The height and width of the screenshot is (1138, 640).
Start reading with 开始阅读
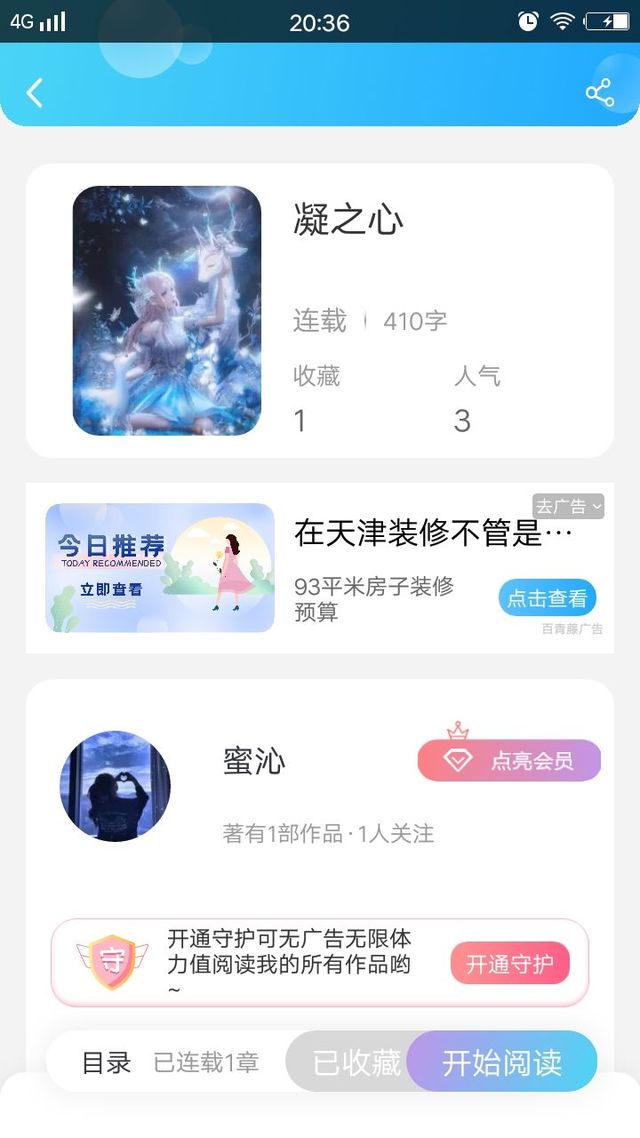tap(503, 1062)
